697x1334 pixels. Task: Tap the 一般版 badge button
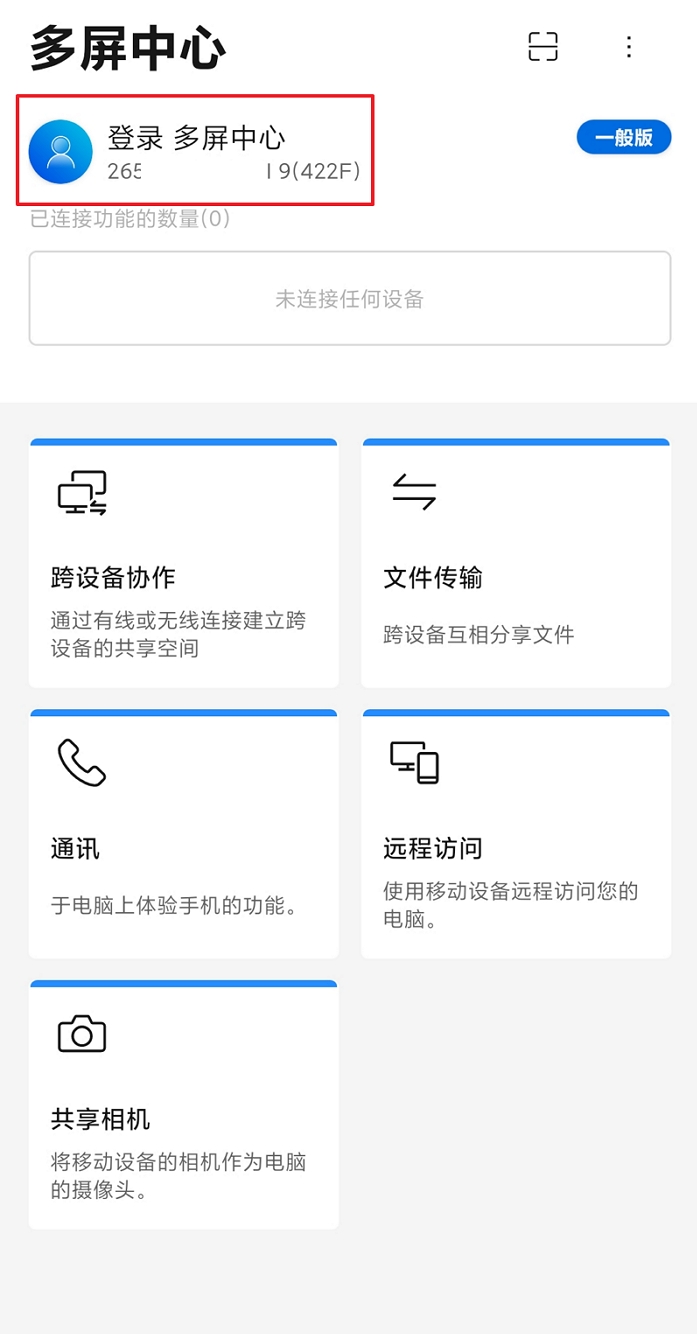click(x=624, y=137)
